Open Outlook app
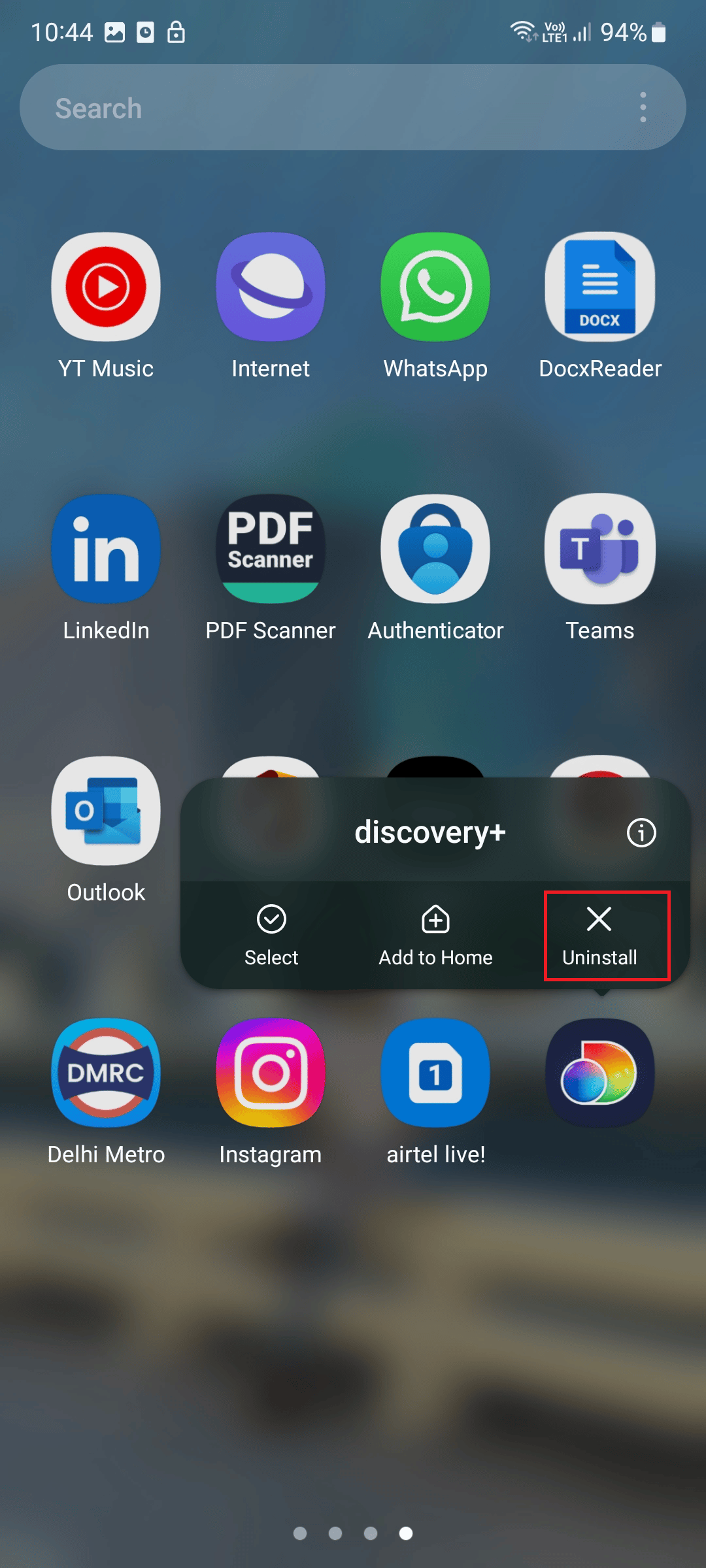706x1568 pixels. (x=106, y=811)
